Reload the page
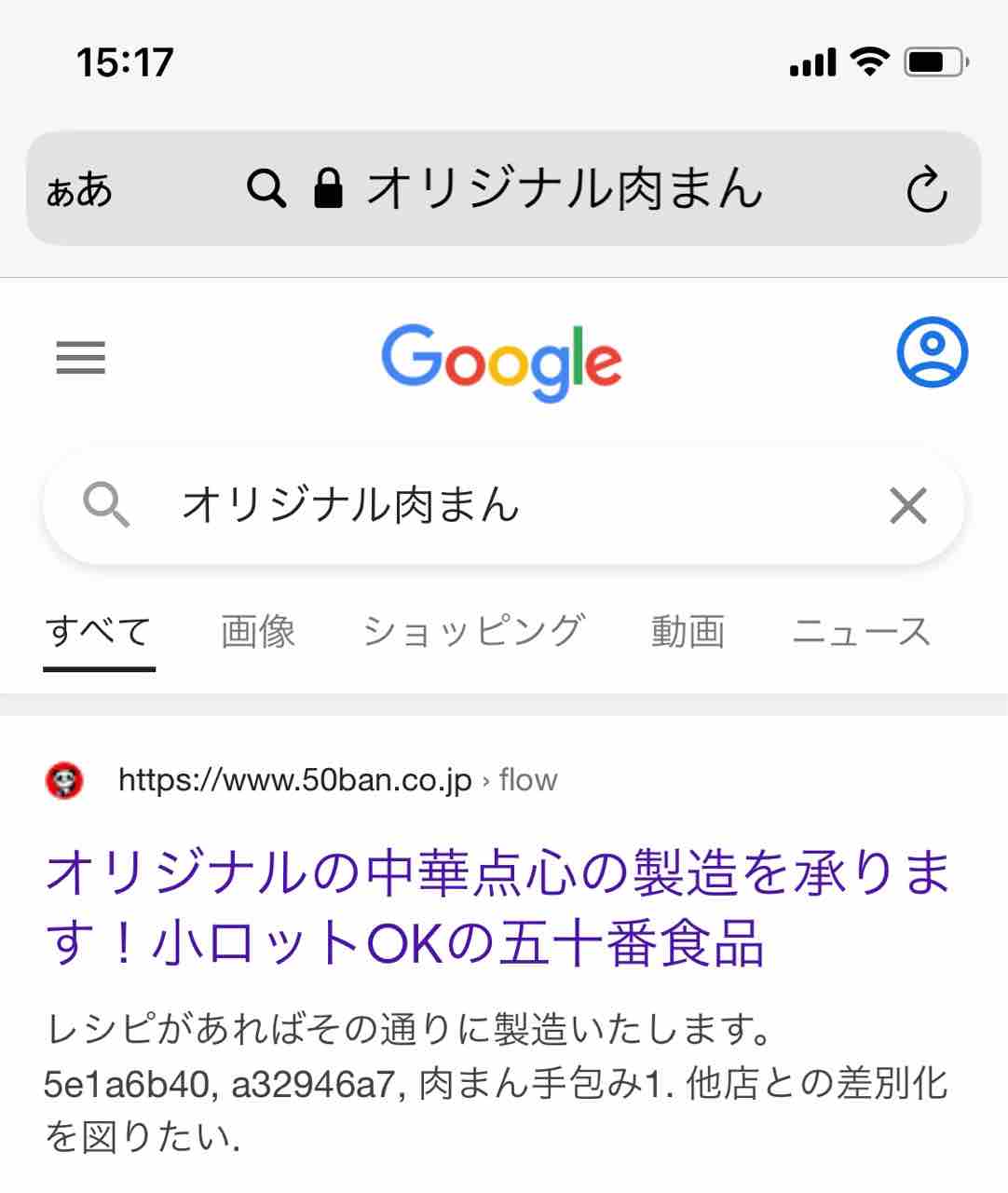This screenshot has height=1193, width=1008. pyautogui.click(x=926, y=189)
